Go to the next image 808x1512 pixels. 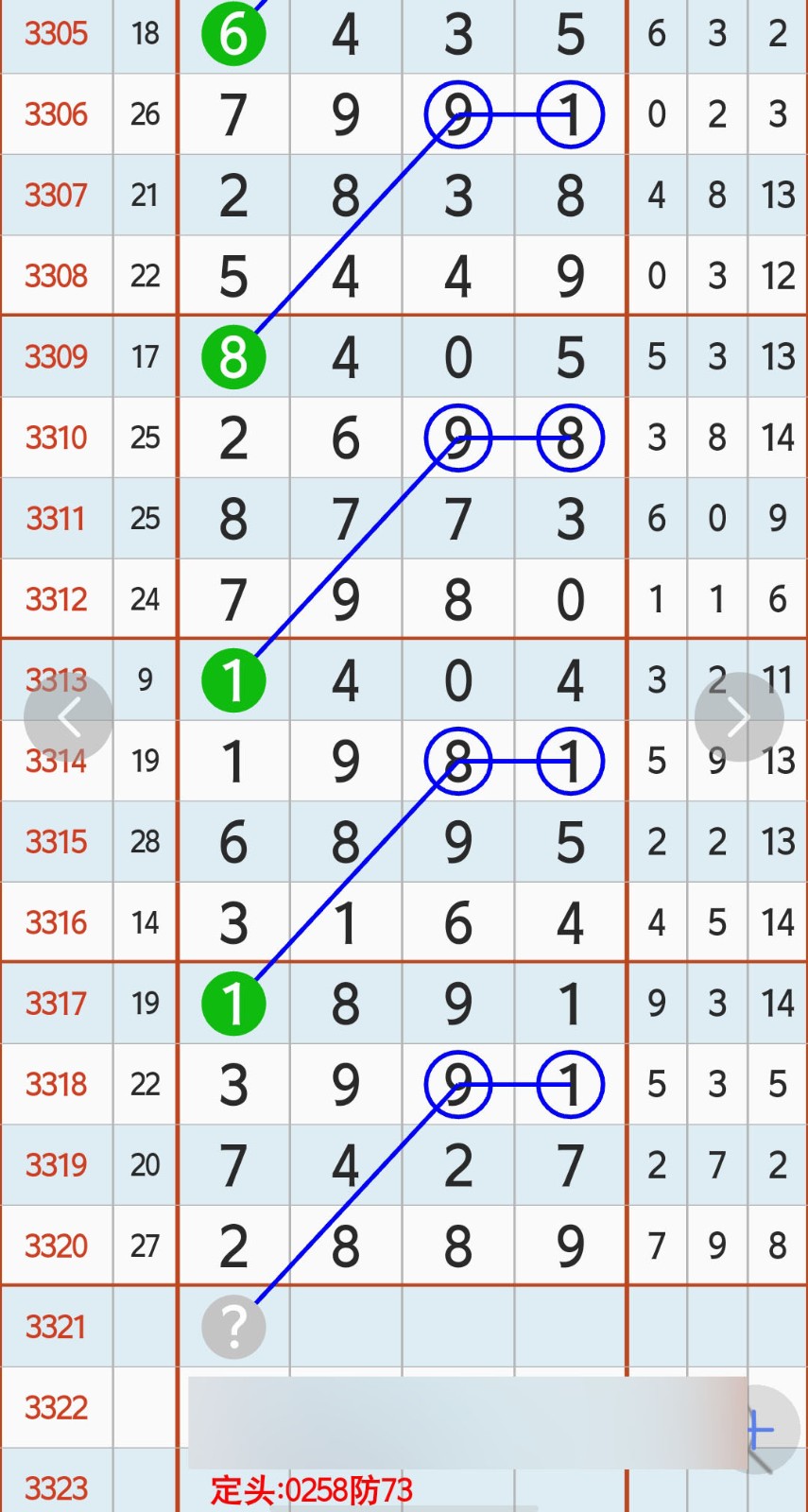pyautogui.click(x=738, y=717)
